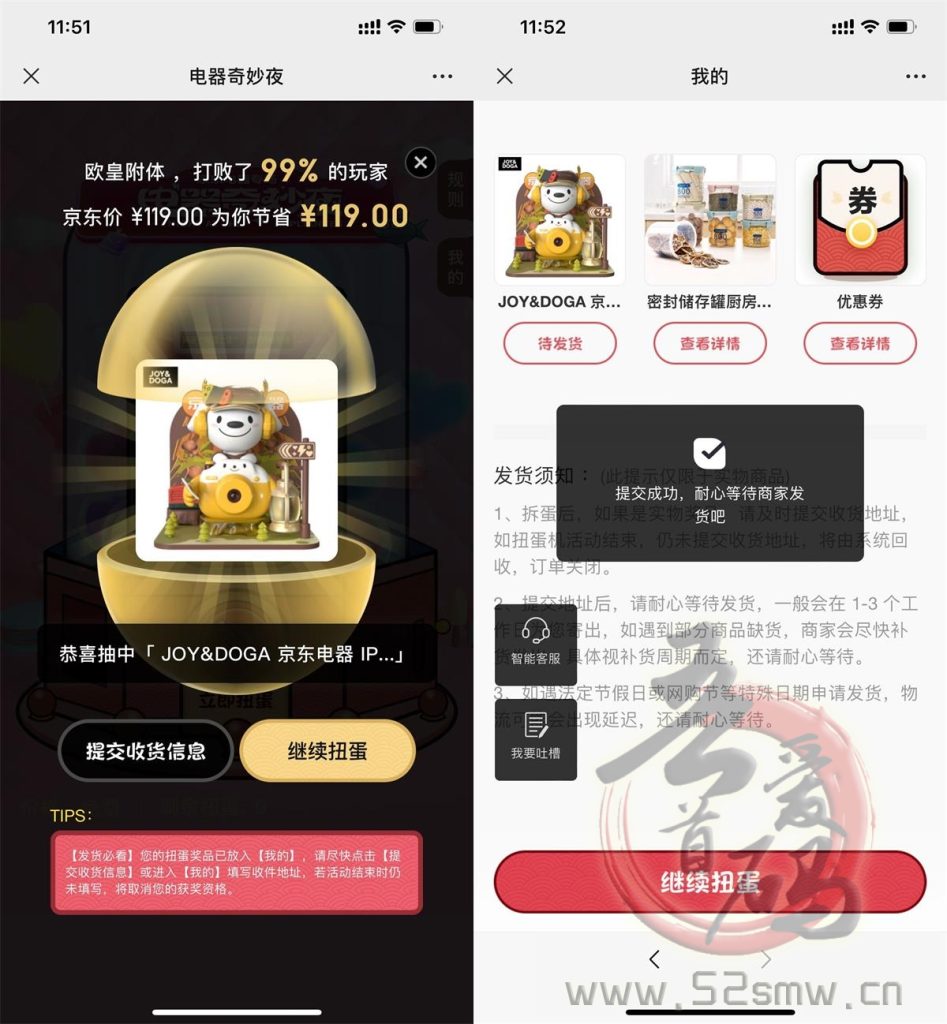Tap red 继续扭蛋 button on 我的 page
Image resolution: width=947 pixels, height=1024 pixels.
point(710,882)
